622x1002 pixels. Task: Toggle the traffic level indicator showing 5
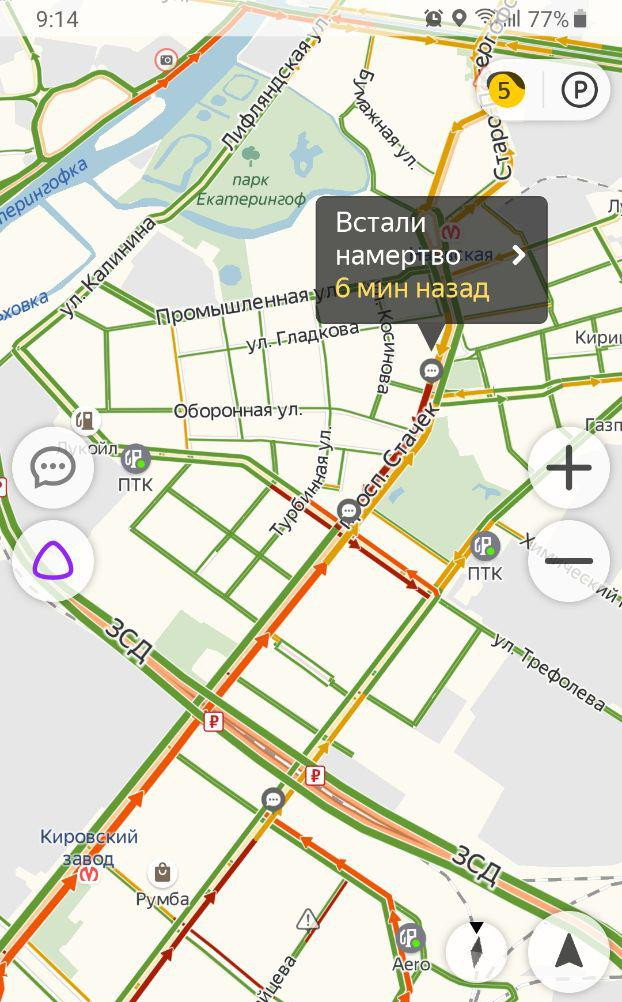505,91
